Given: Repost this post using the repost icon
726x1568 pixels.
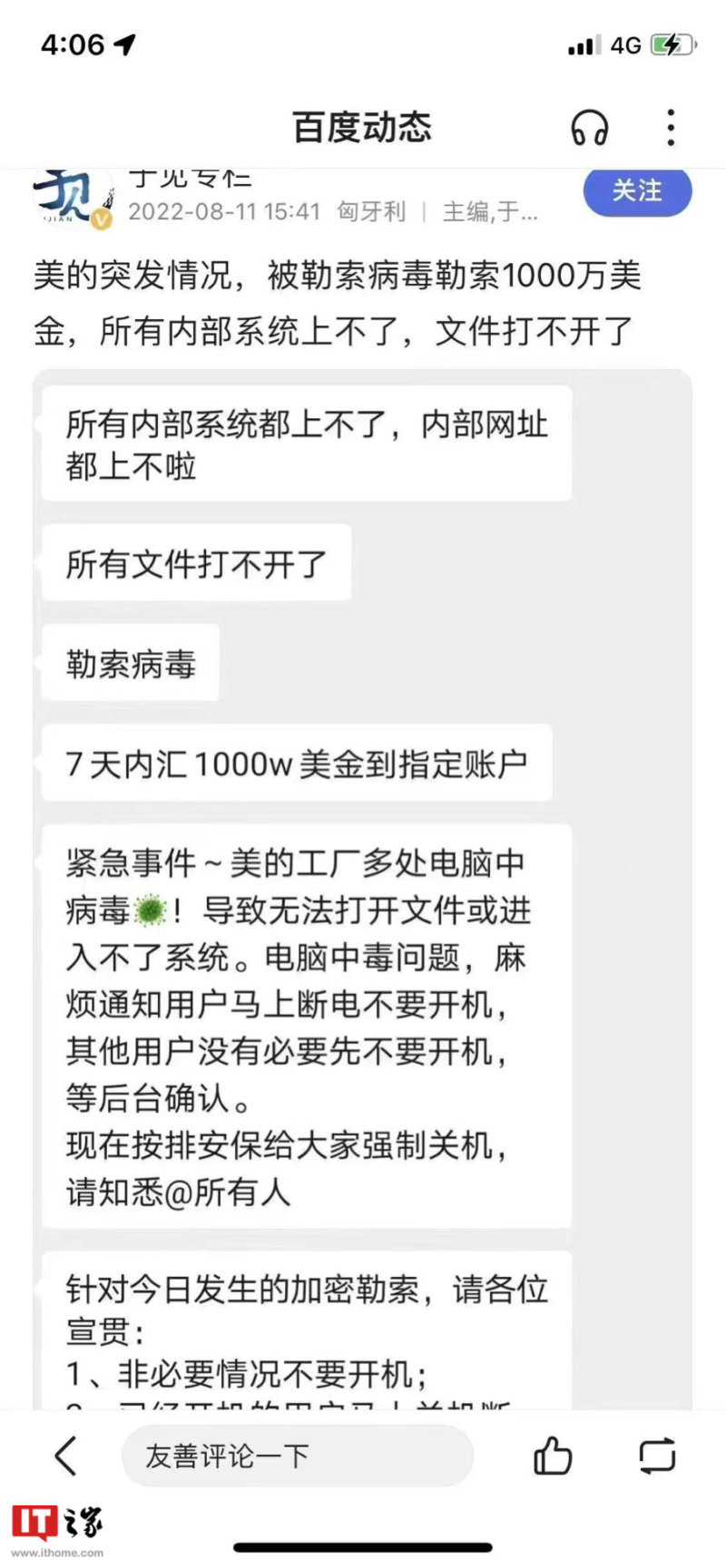Looking at the screenshot, I should (657, 1456).
